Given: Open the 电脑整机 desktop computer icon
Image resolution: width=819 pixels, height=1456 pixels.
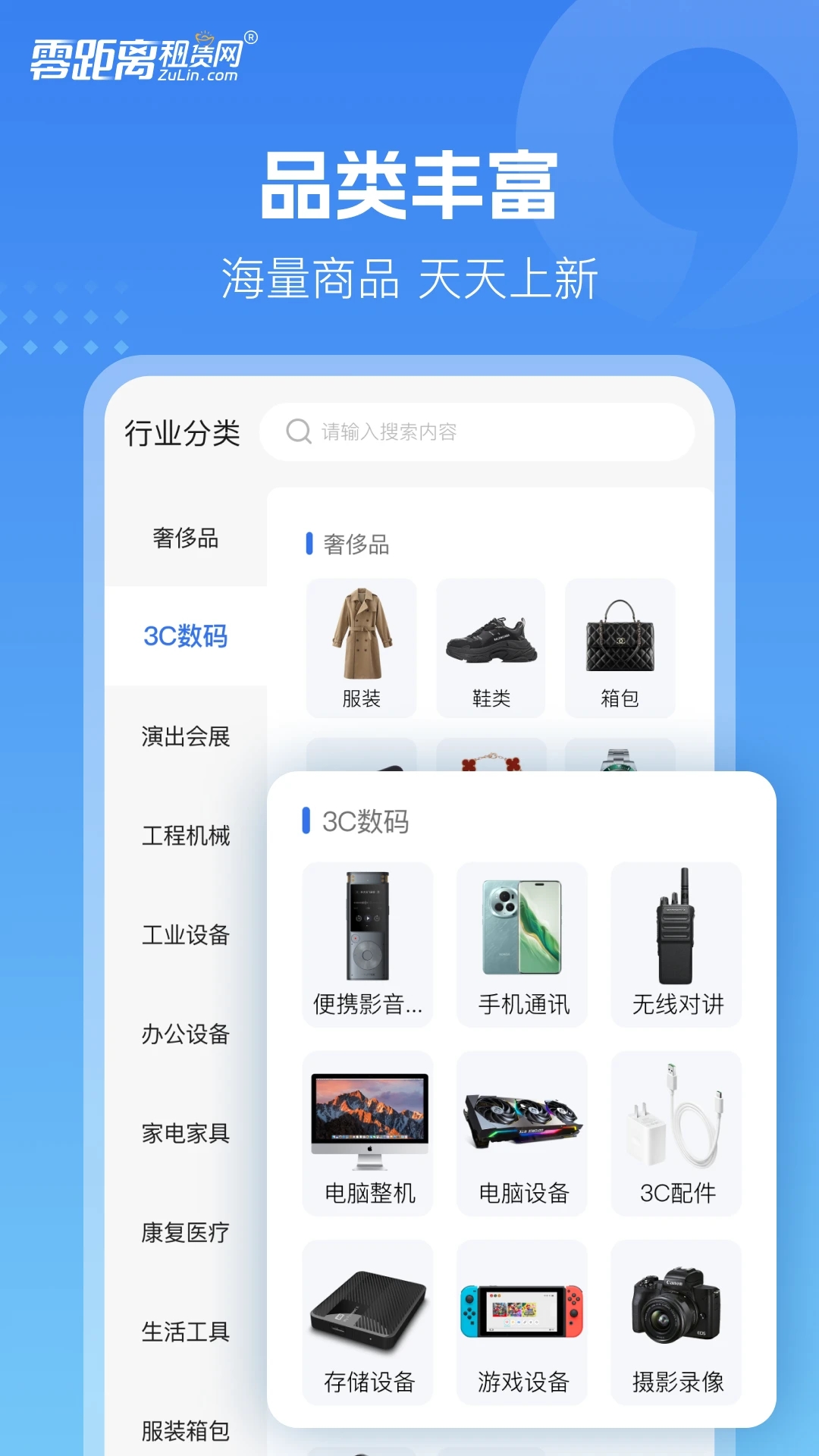Looking at the screenshot, I should [369, 1115].
